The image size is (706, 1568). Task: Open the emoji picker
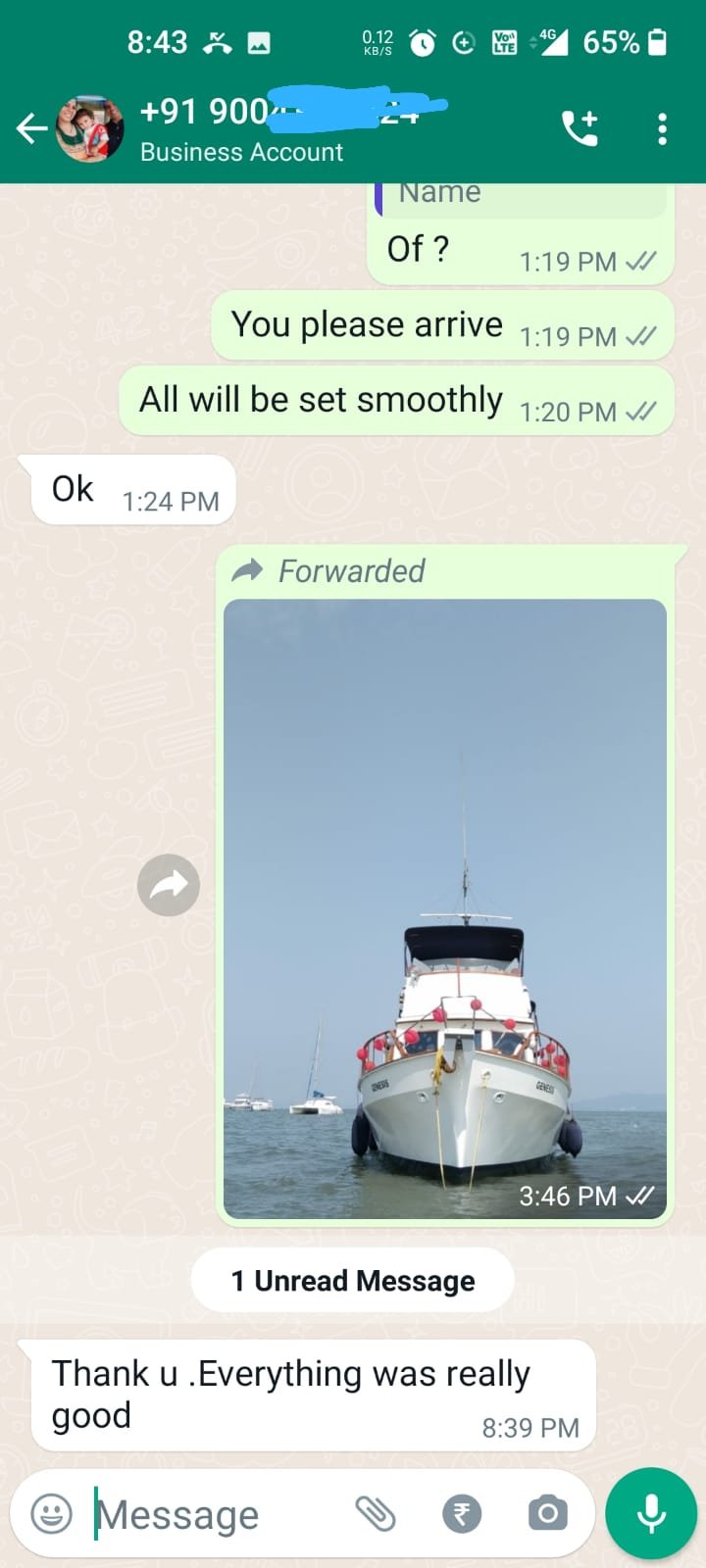click(52, 1514)
